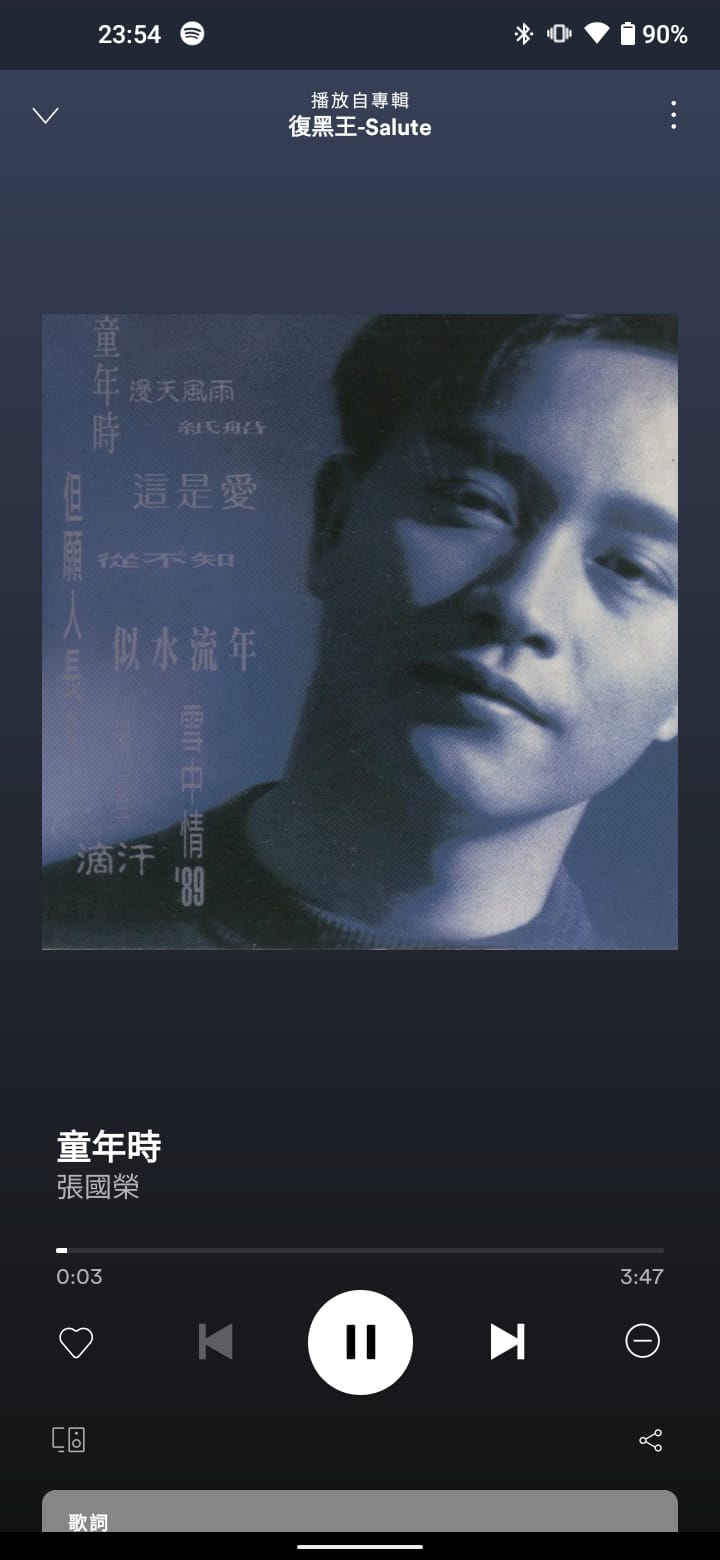720x1560 pixels.
Task: Open artist 張國榮's page
Action: pyautogui.click(x=98, y=1188)
